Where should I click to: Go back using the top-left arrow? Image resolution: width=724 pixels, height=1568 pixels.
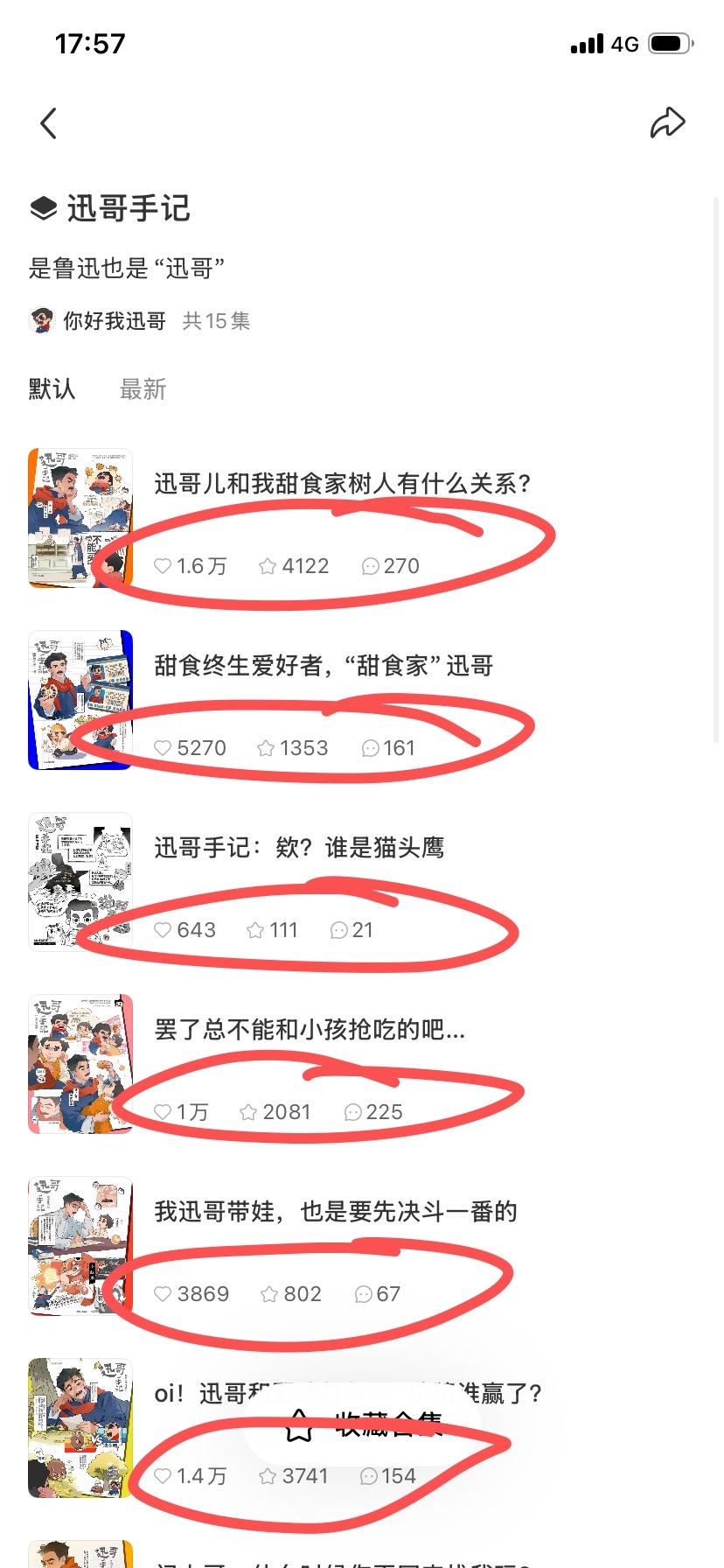tap(49, 123)
